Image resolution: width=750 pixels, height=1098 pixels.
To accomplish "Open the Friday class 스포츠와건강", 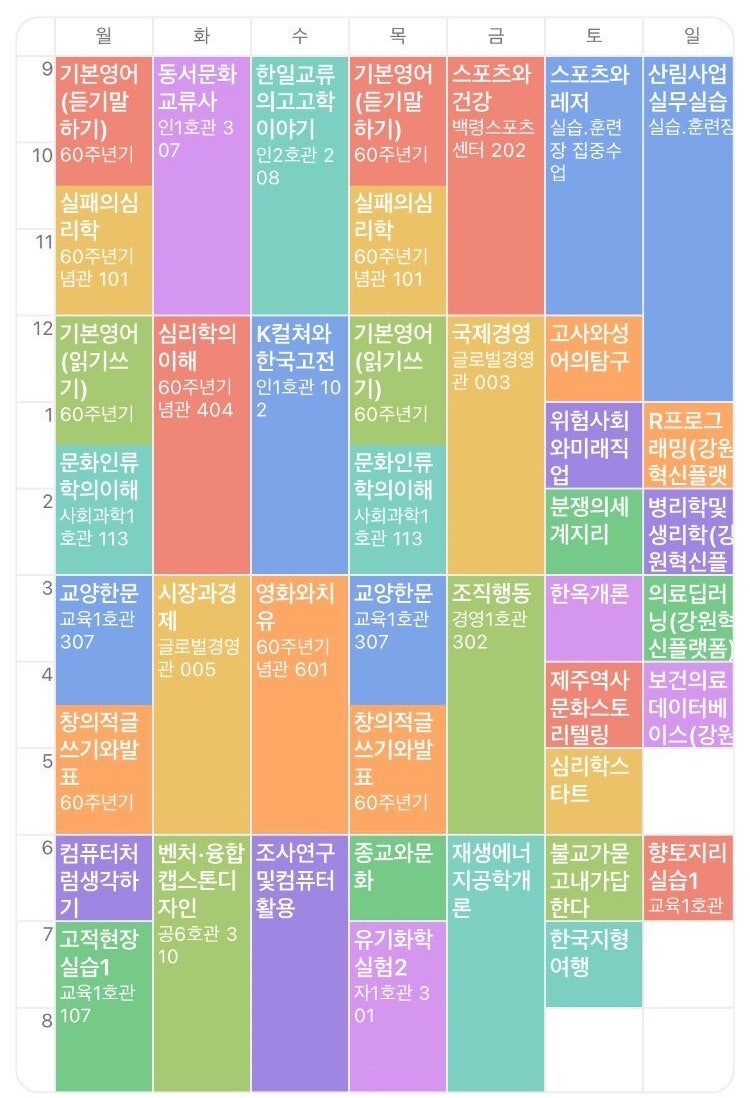I will pos(496,186).
